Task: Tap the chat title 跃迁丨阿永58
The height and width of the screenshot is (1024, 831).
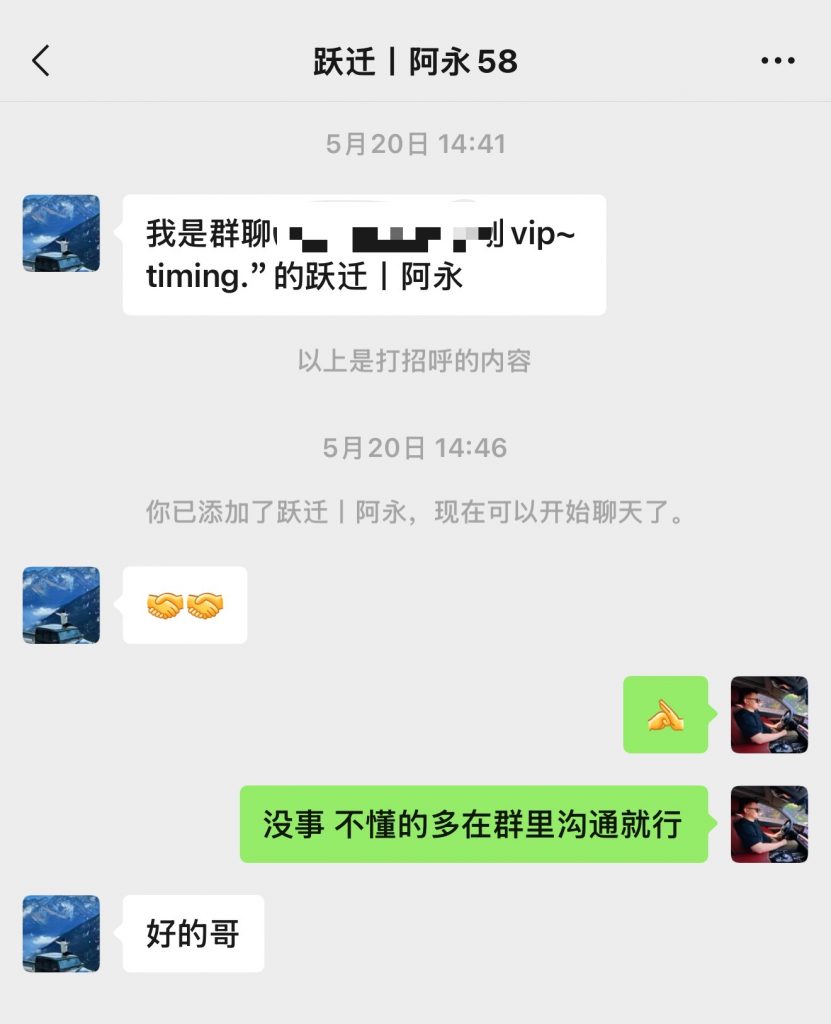Action: pos(415,60)
